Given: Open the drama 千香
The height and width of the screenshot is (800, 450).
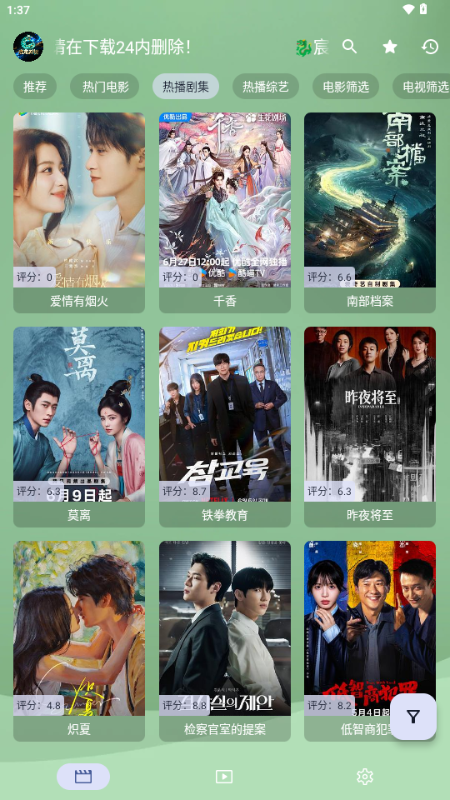Looking at the screenshot, I should click(x=225, y=213).
